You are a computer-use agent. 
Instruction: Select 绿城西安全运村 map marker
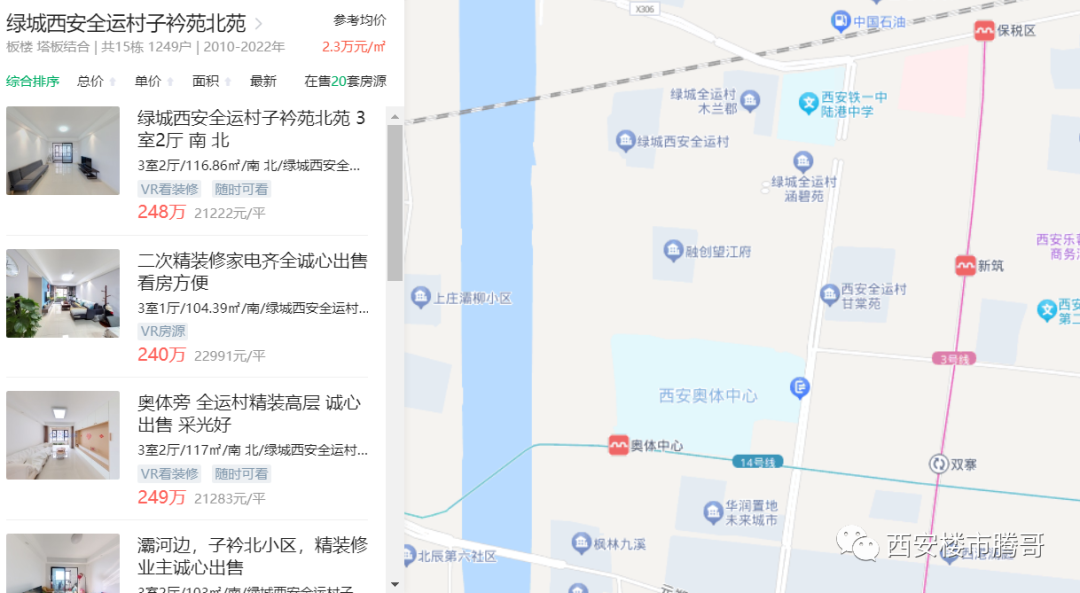(626, 141)
